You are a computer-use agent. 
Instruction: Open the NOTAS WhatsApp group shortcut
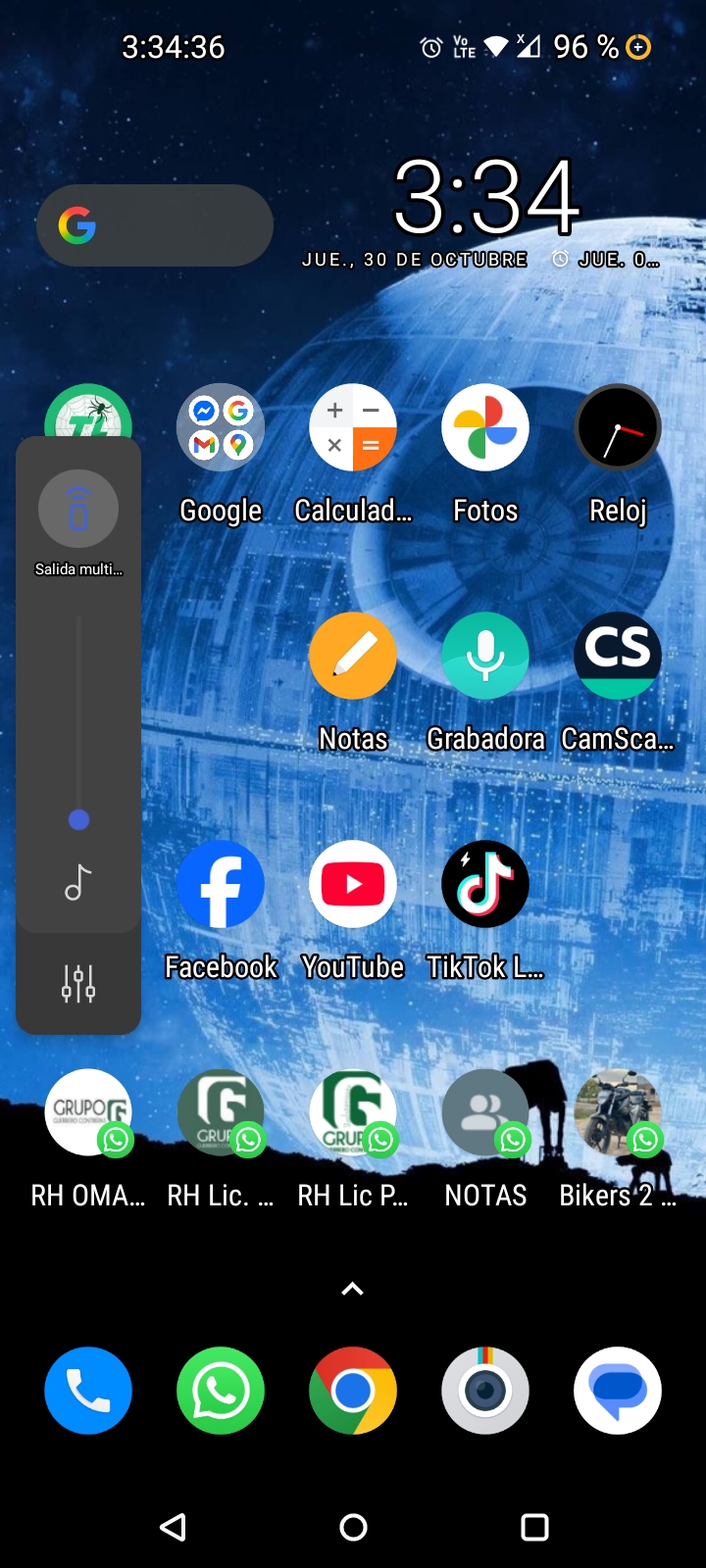coord(485,1113)
